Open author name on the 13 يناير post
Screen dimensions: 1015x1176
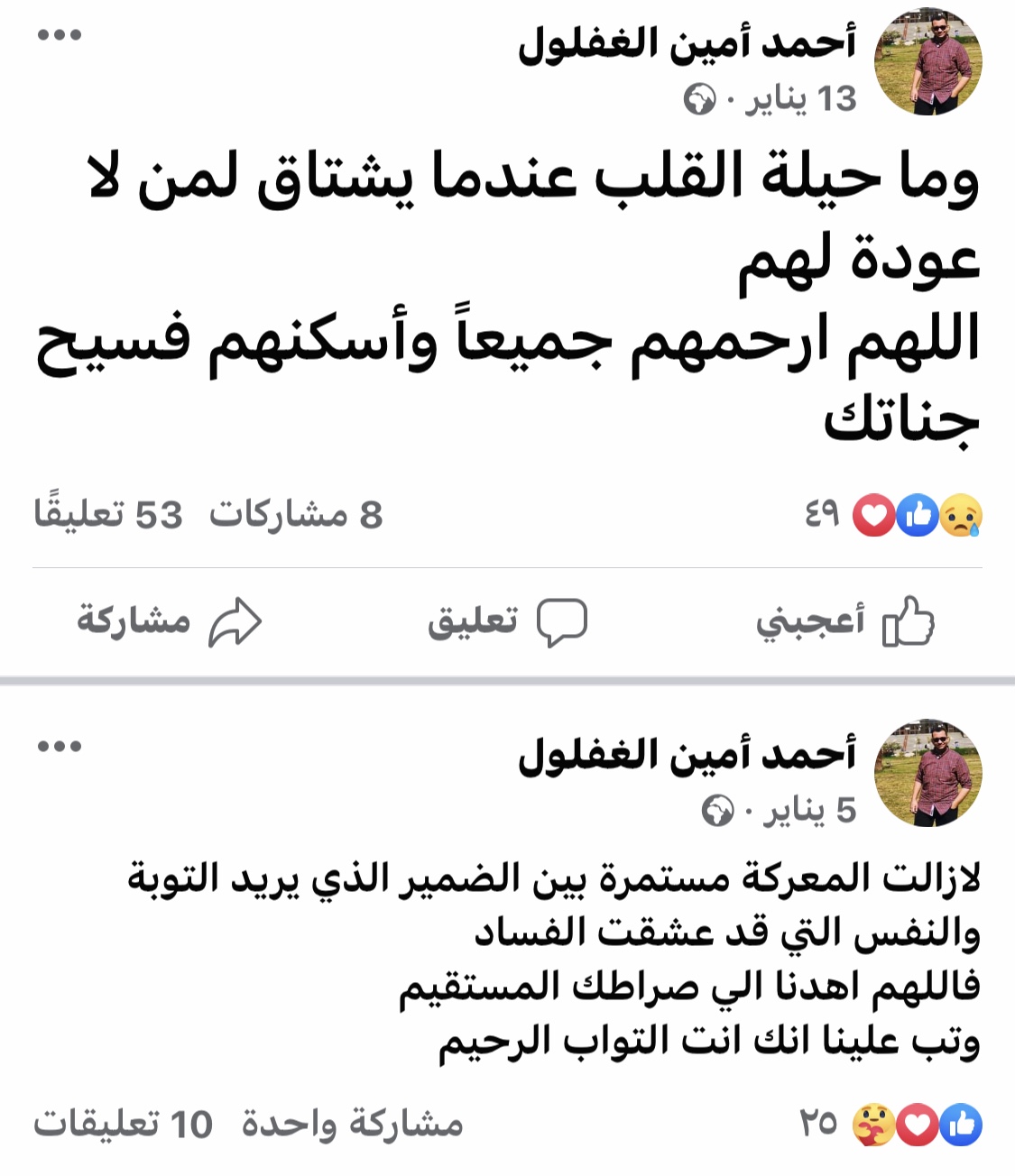coord(687,43)
